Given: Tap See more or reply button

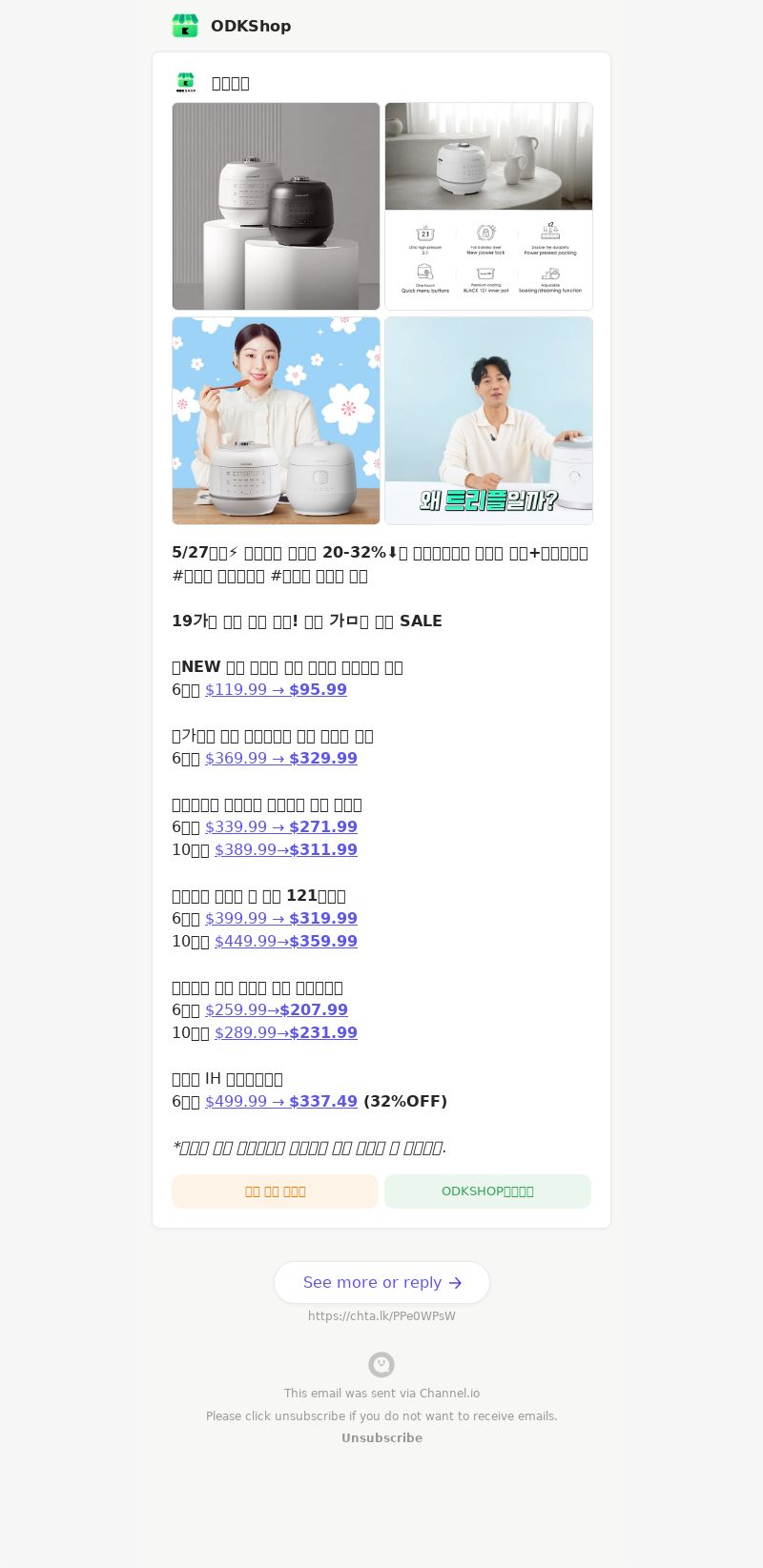Looking at the screenshot, I should click(381, 1282).
